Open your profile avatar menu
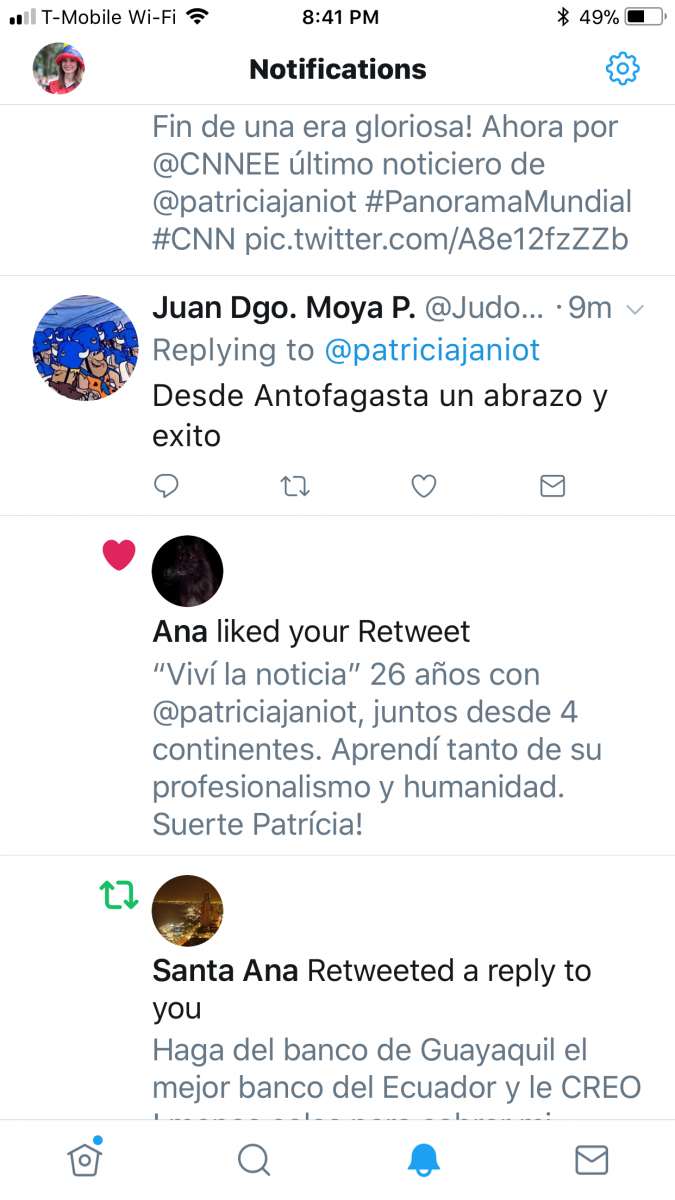 (59, 69)
